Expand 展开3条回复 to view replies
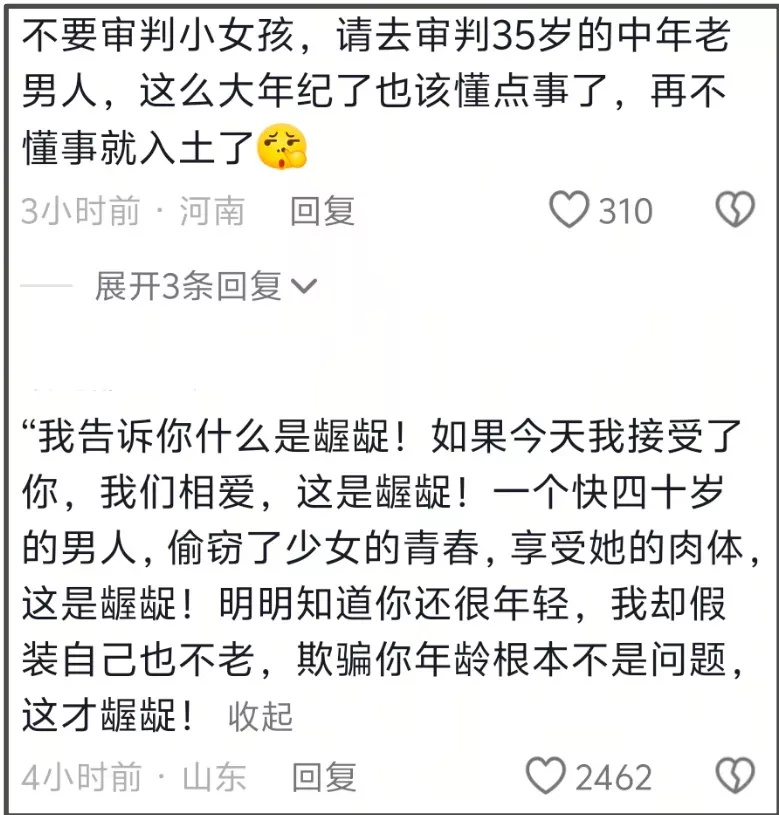This screenshot has height=815, width=779. tap(205, 287)
